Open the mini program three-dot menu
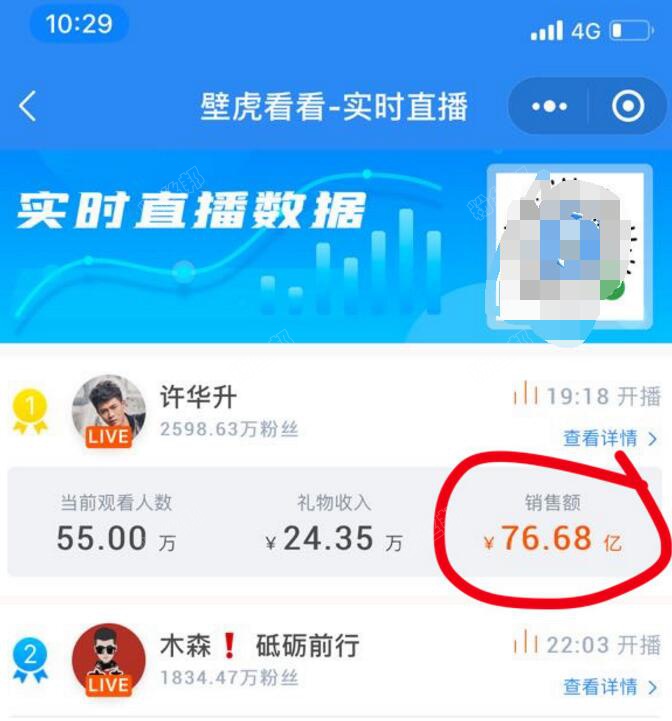The height and width of the screenshot is (721, 672). pos(549,106)
